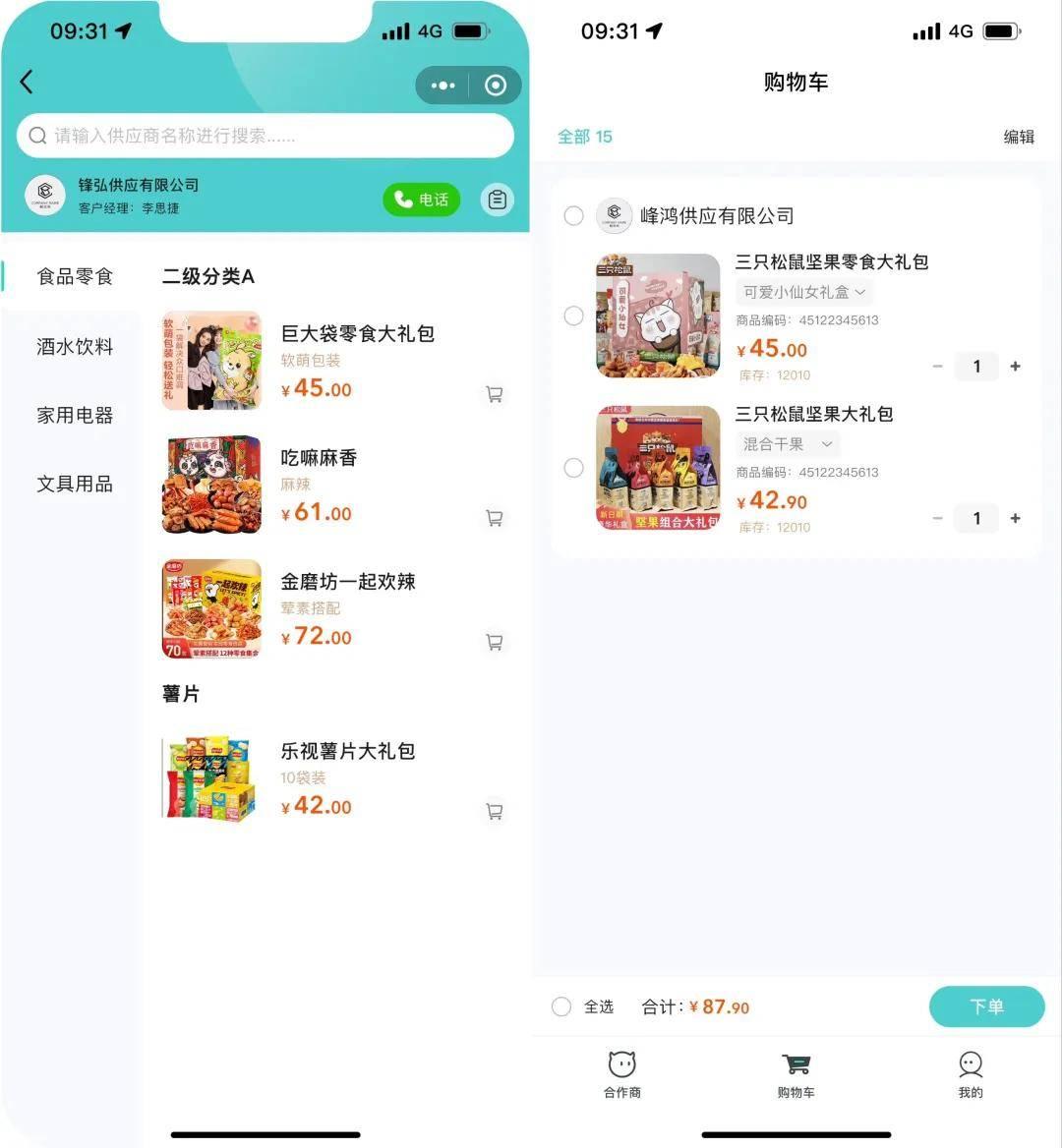The image size is (1062, 1148).
Task: Go back using the top-left arrow
Action: [x=28, y=83]
